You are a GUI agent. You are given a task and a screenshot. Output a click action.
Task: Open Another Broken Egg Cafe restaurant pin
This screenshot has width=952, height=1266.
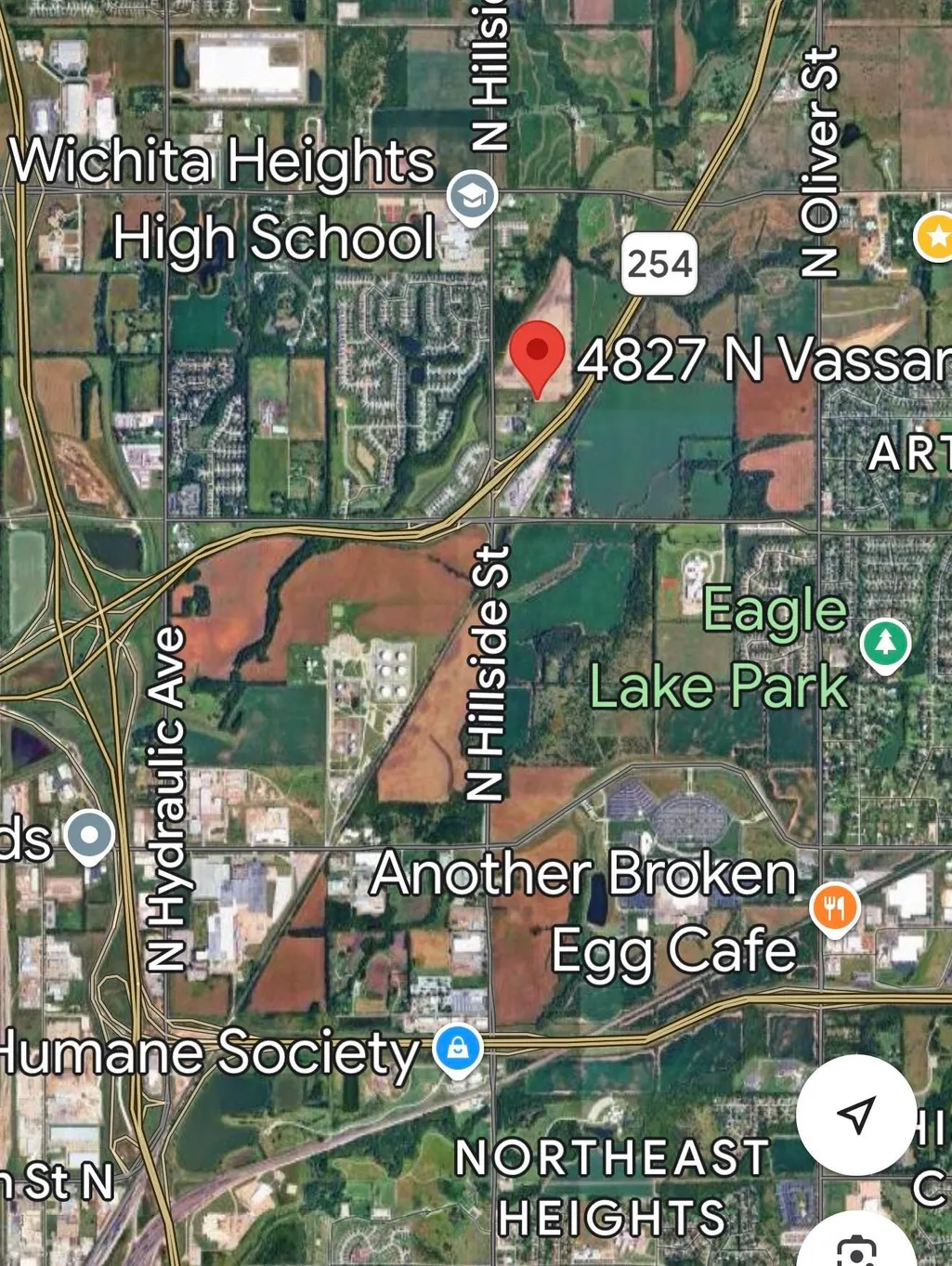click(834, 909)
